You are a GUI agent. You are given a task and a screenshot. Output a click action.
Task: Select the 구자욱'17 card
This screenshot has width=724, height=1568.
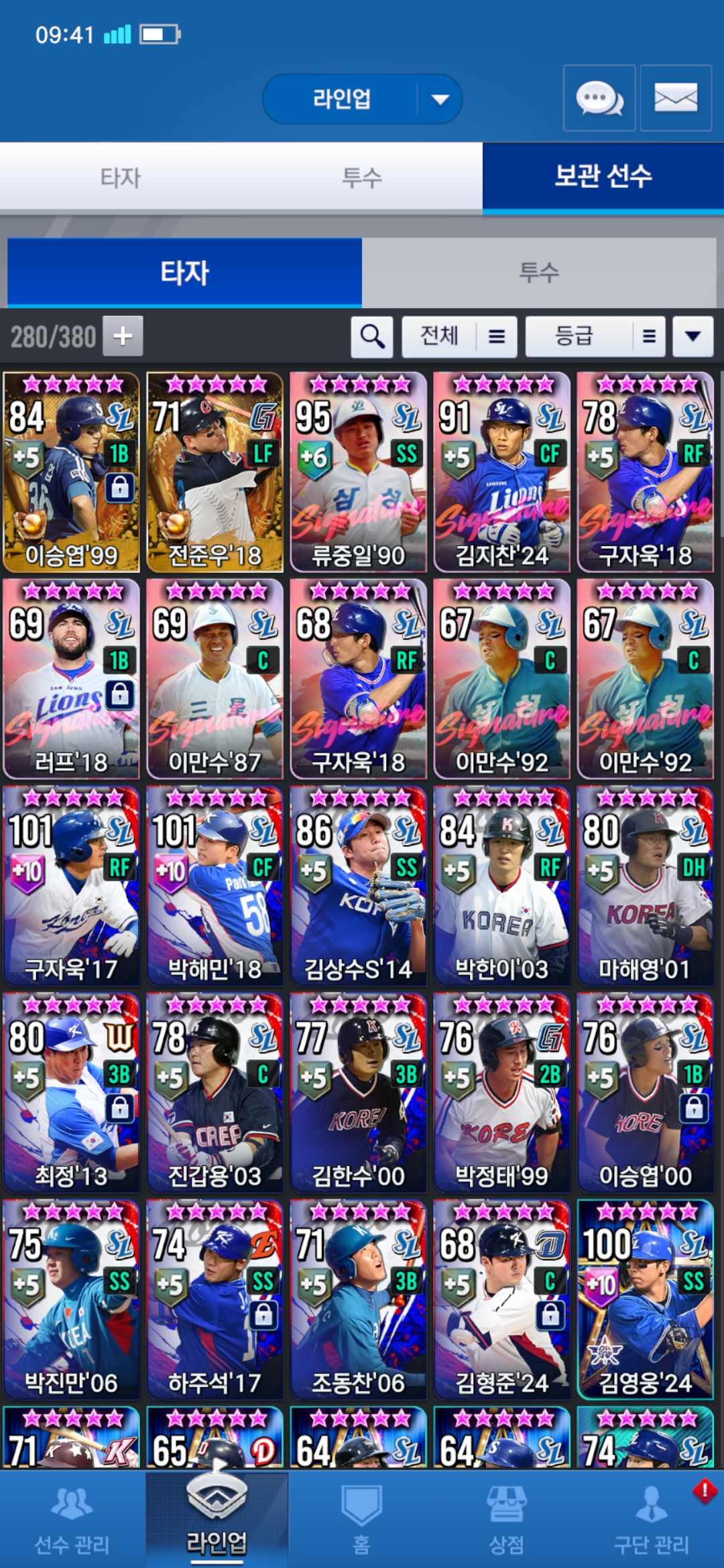tap(71, 886)
